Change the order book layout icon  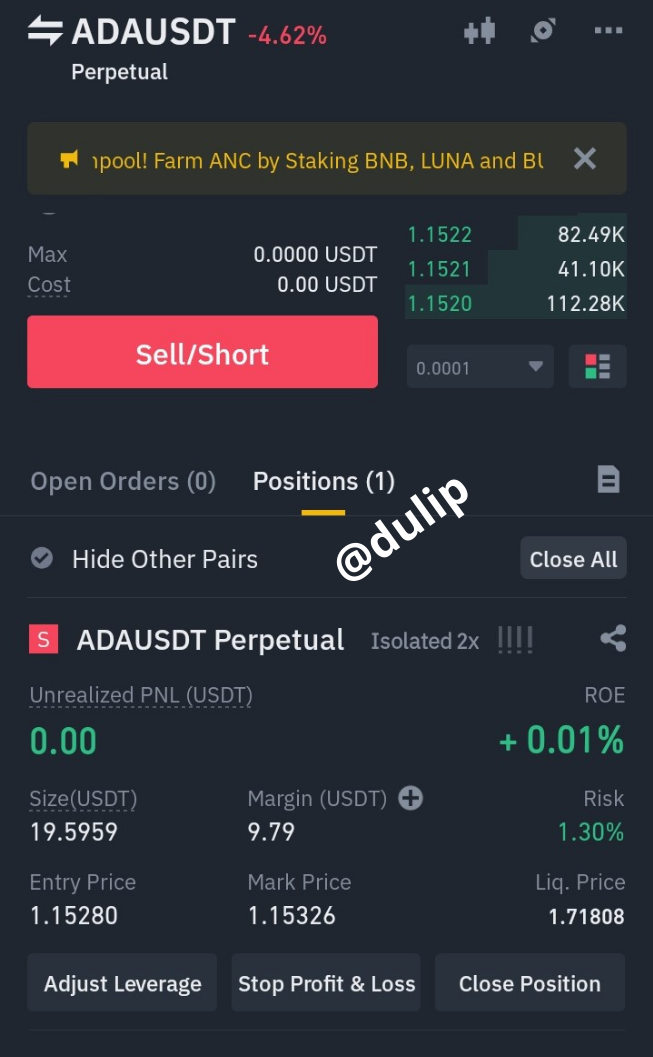pyautogui.click(x=597, y=367)
